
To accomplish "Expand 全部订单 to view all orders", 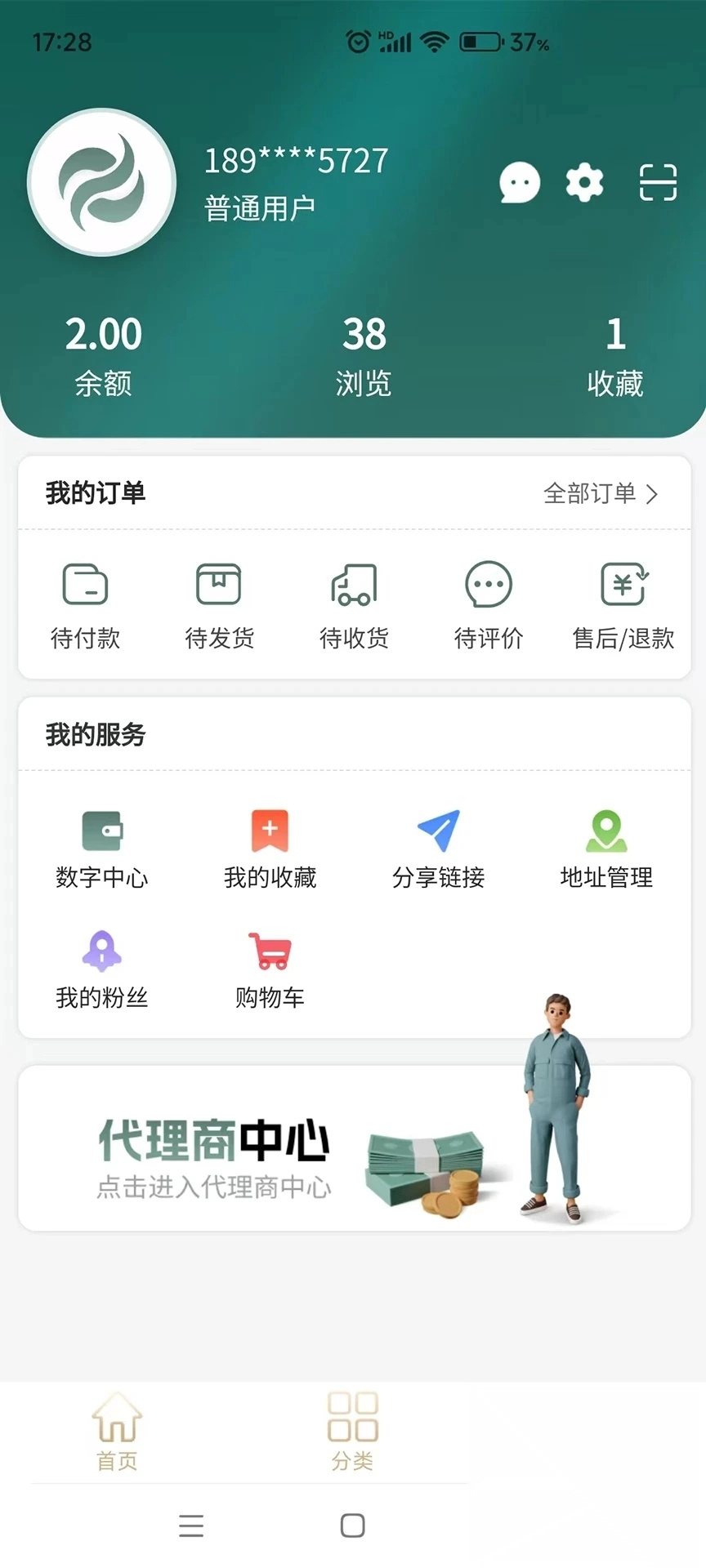I will pos(601,493).
